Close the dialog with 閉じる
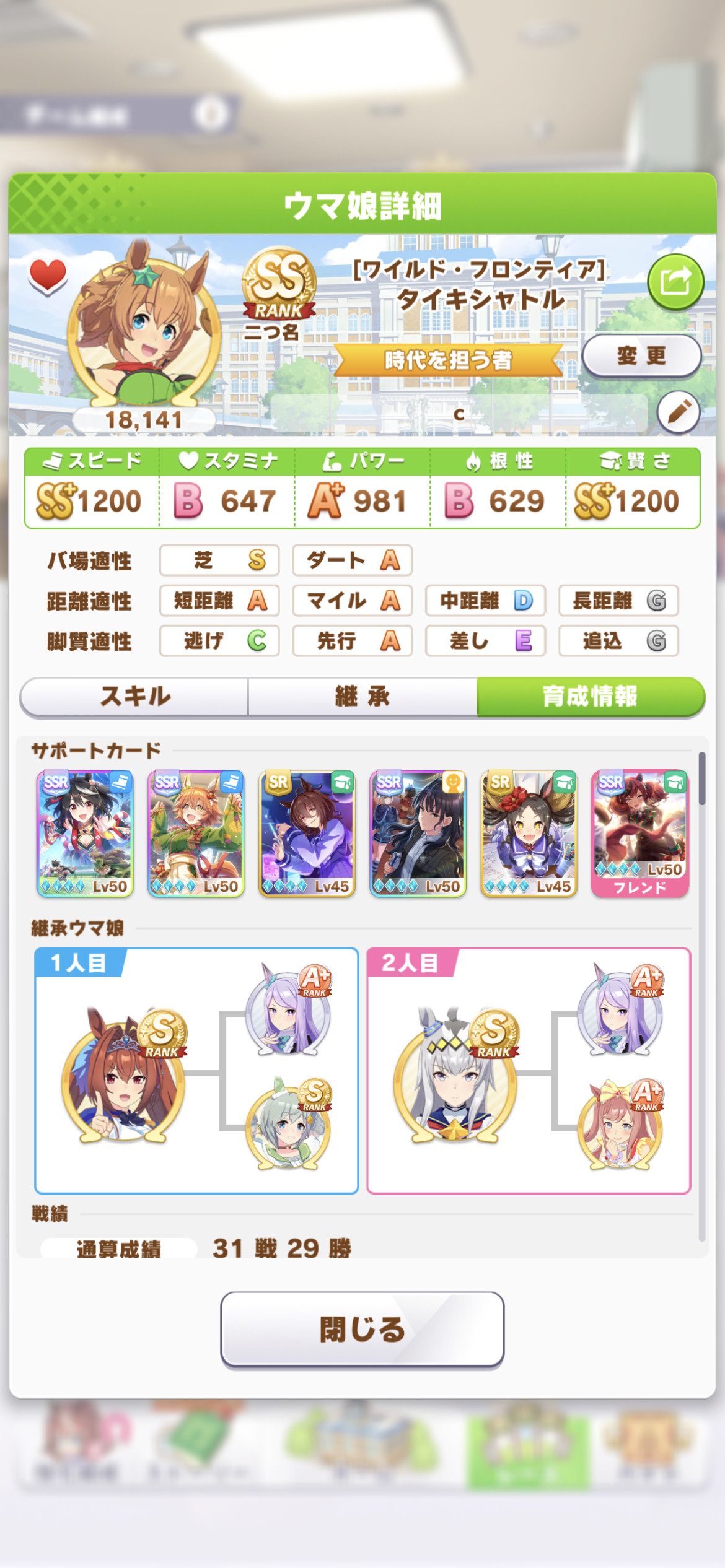The image size is (725, 1568). [362, 1328]
